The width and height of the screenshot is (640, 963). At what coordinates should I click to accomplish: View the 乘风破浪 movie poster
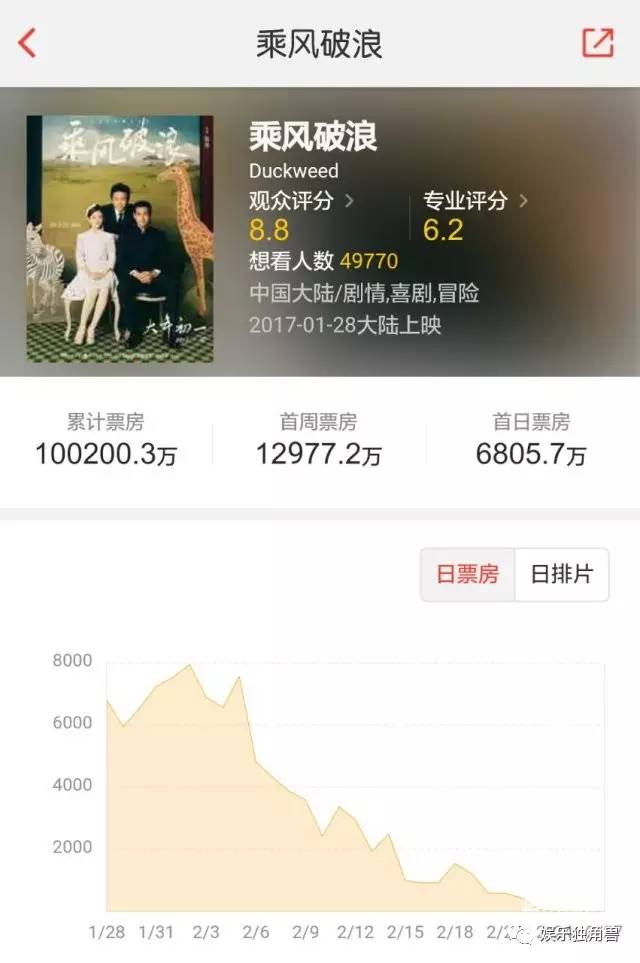point(120,238)
